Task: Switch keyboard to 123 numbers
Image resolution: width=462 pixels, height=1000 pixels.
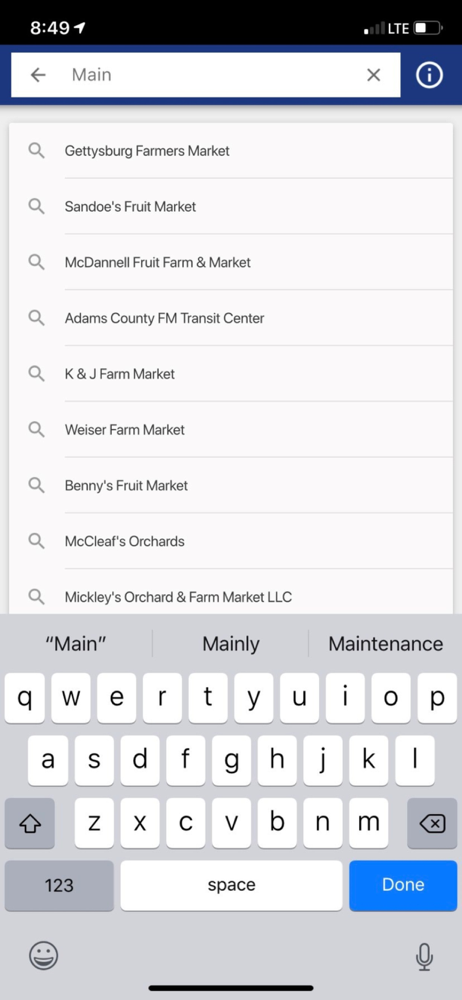Action: tap(59, 885)
